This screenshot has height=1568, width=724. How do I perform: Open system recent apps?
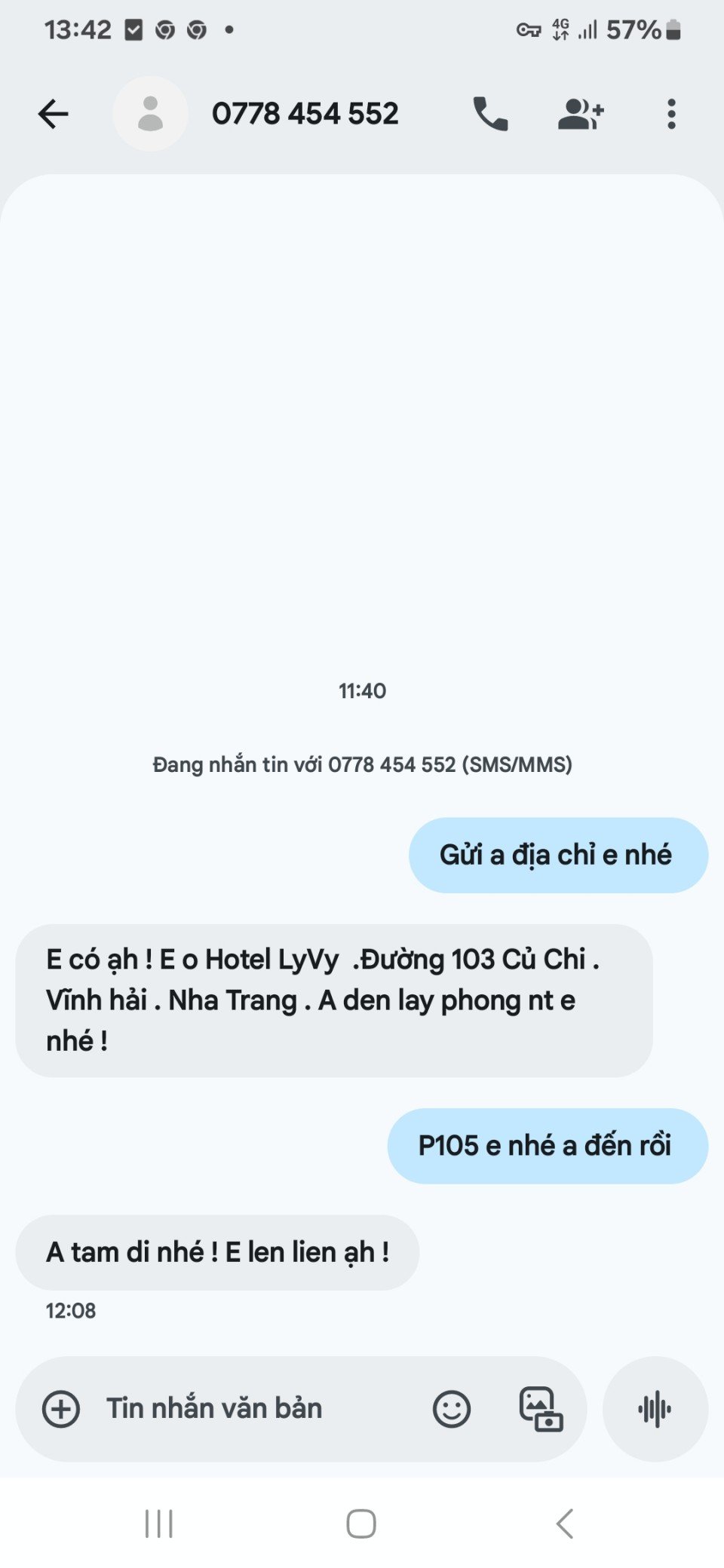click(159, 1524)
